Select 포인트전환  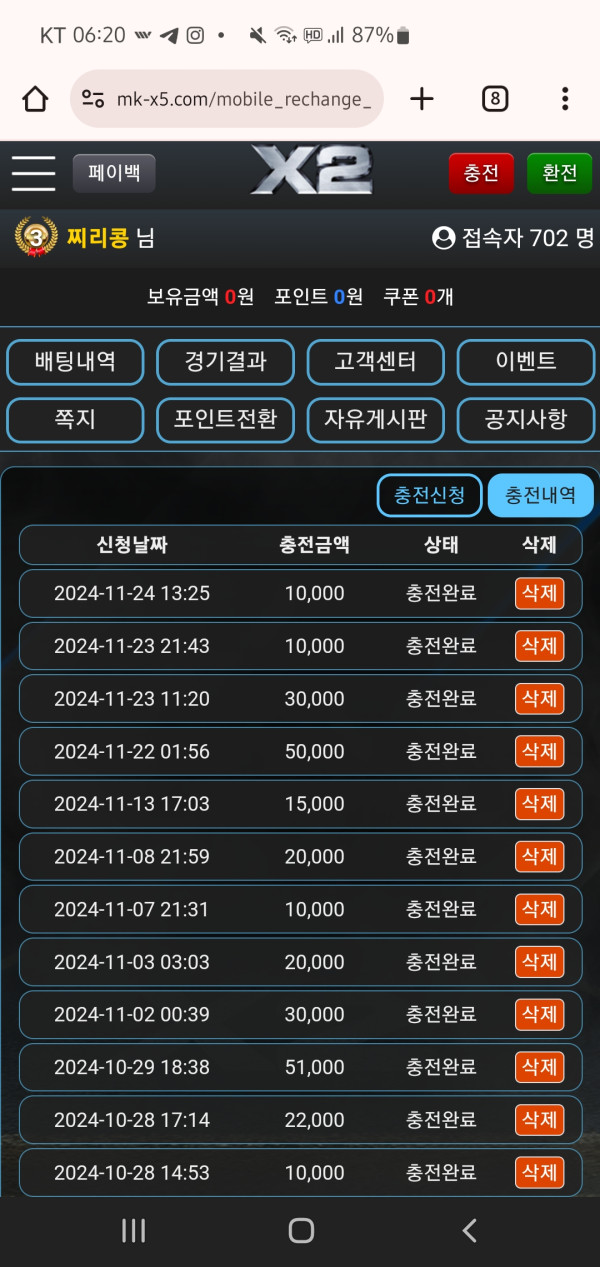pos(225,420)
